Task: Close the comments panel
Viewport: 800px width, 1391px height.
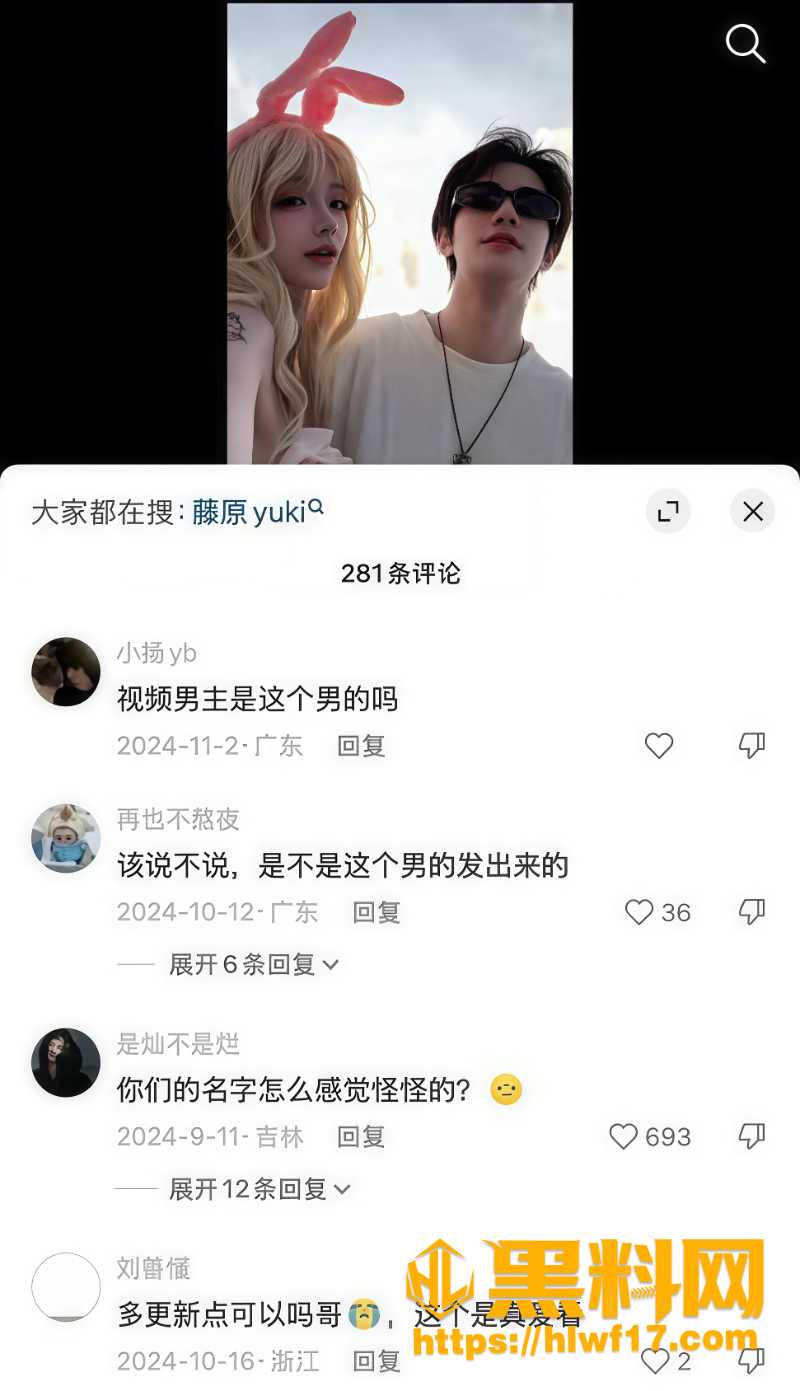Action: pyautogui.click(x=752, y=512)
